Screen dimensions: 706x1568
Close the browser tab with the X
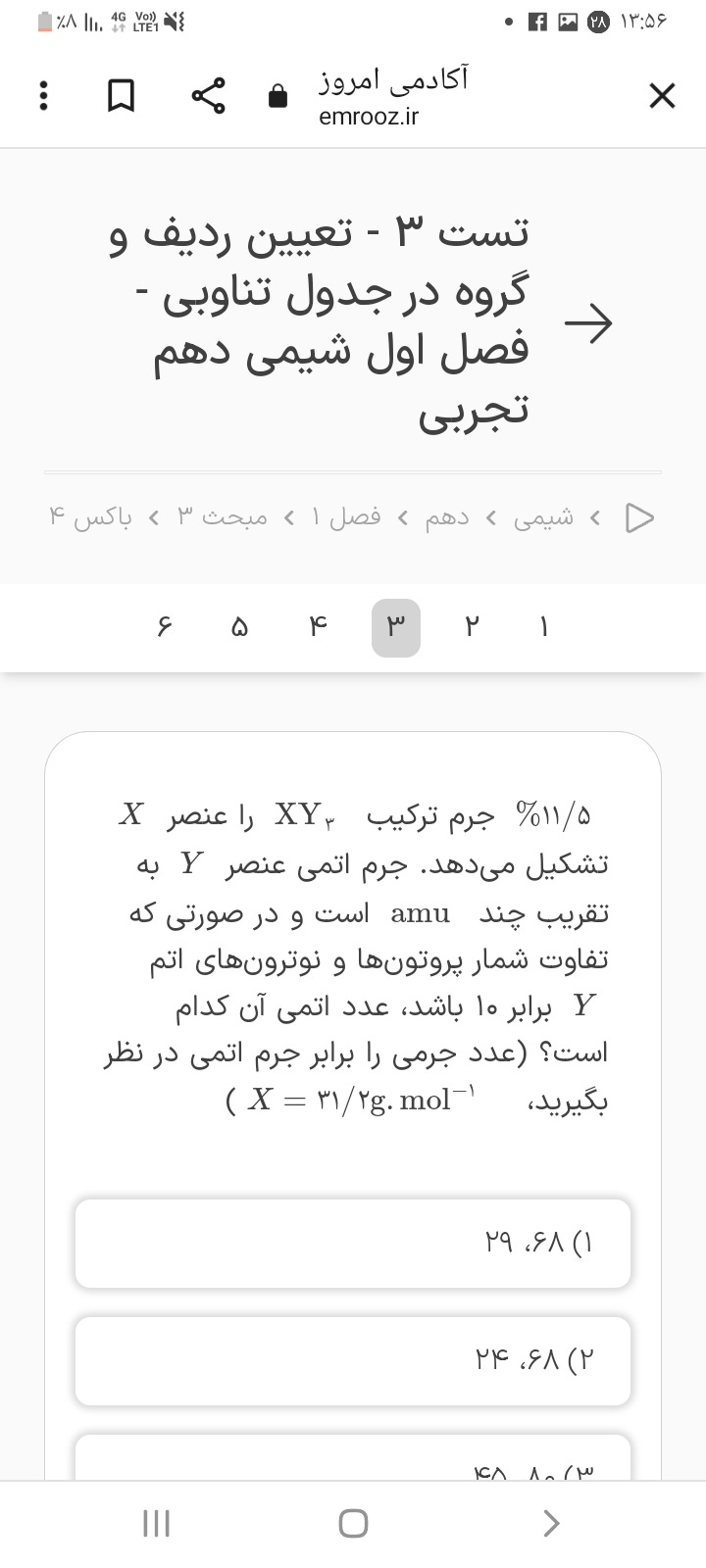pyautogui.click(x=662, y=96)
